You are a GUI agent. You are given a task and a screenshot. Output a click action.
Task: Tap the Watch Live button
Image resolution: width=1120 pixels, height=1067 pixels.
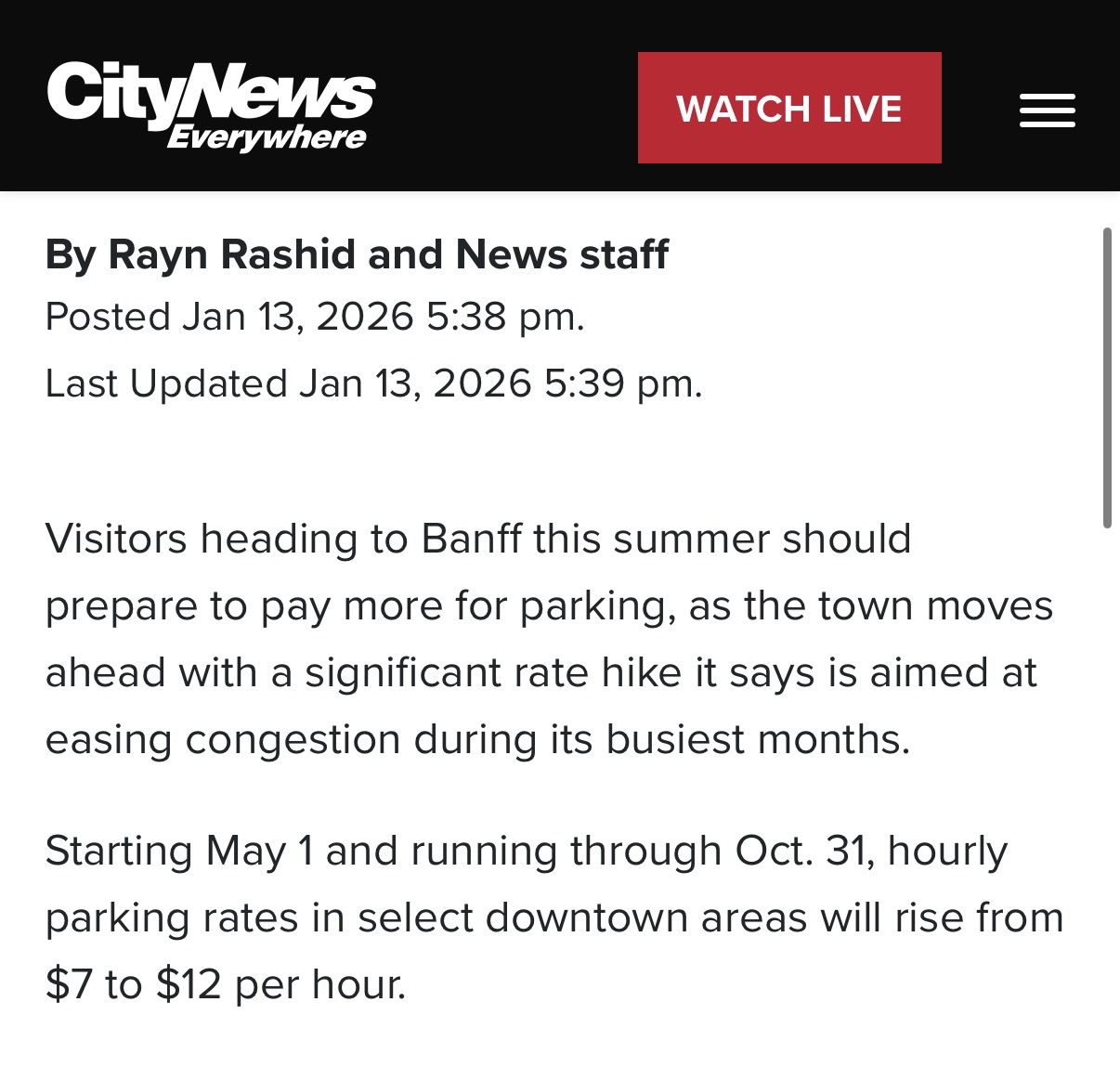pos(789,109)
